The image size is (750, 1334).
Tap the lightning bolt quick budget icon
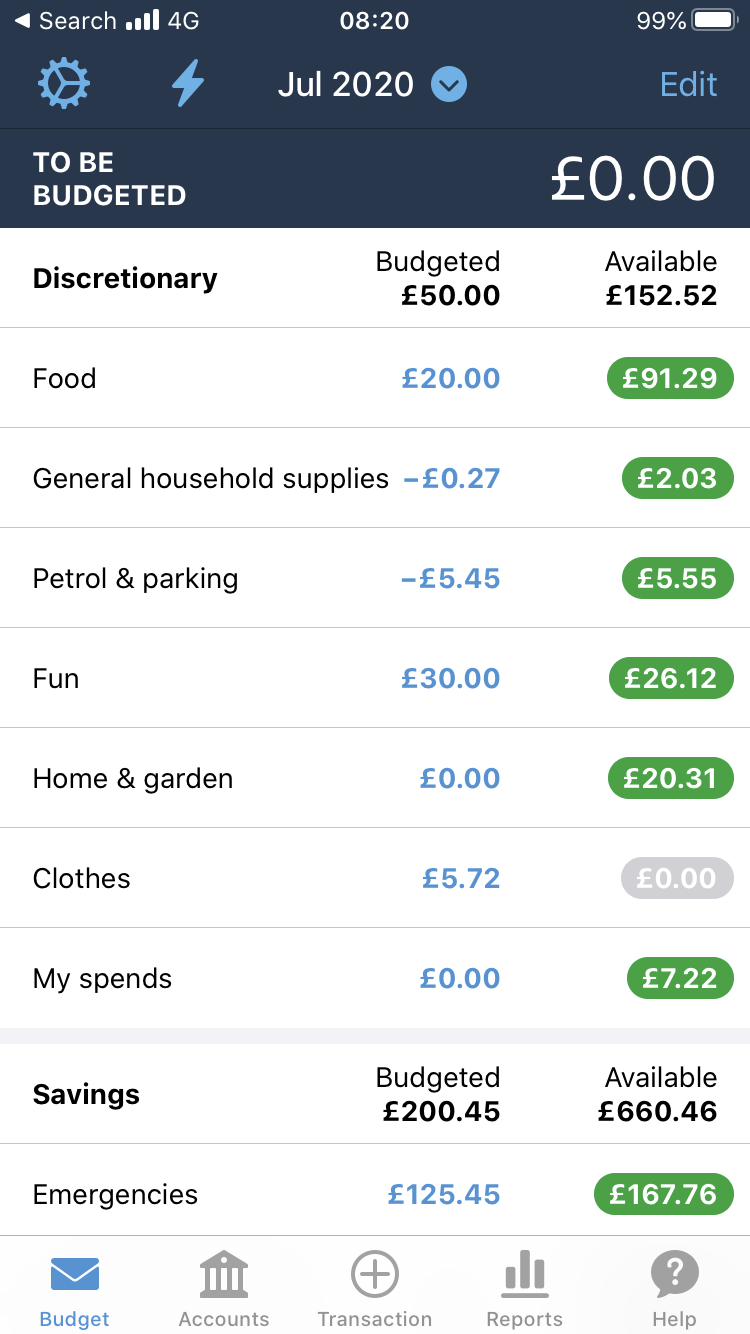tap(187, 84)
